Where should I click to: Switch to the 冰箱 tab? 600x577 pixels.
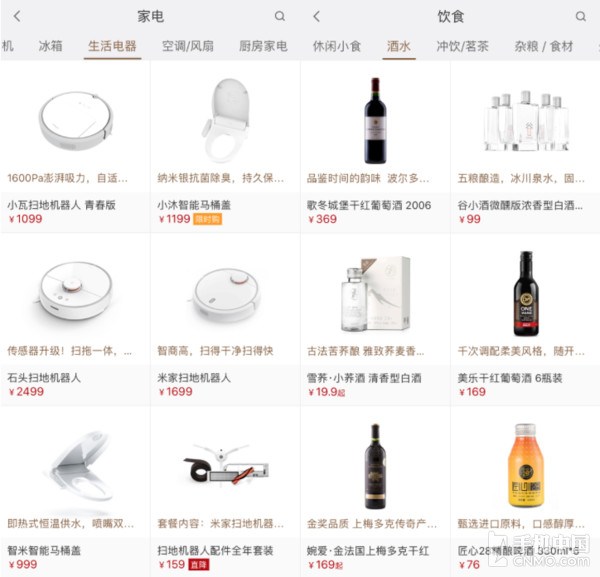point(51,46)
